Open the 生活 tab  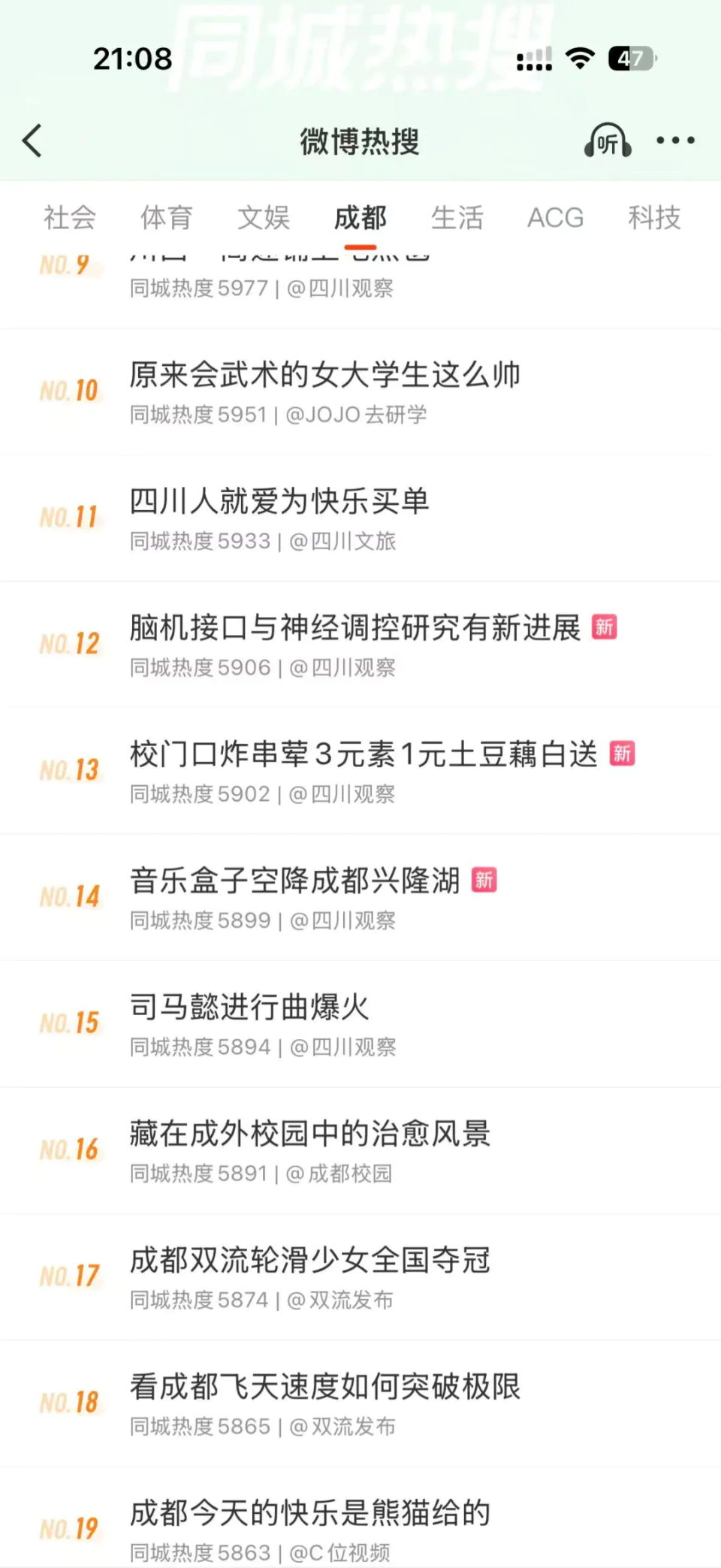tap(457, 218)
